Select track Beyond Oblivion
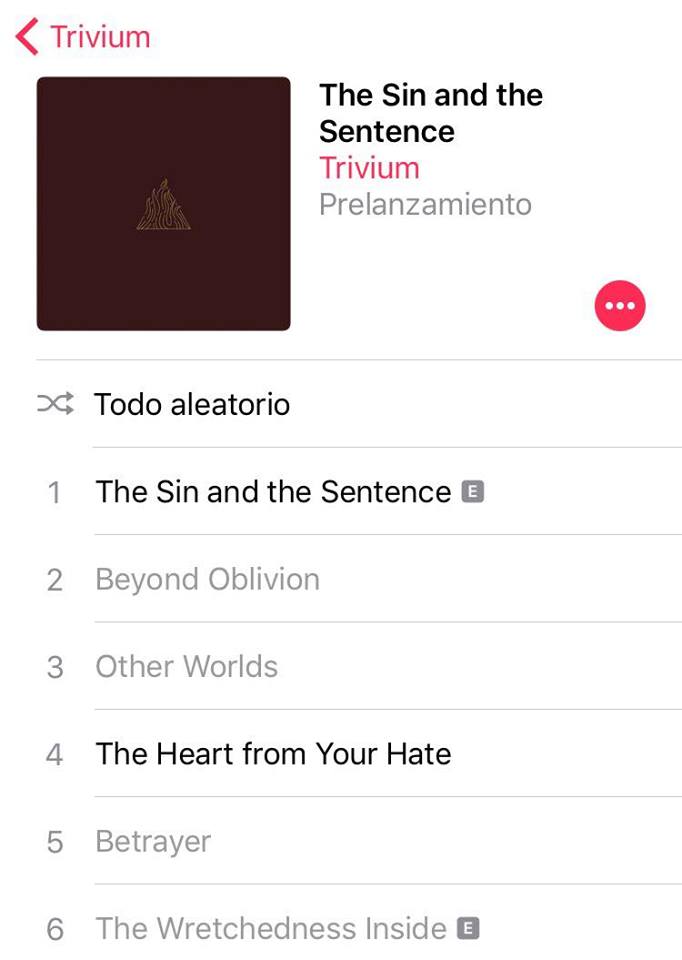Screen dimensions: 682x960 pos(207,579)
